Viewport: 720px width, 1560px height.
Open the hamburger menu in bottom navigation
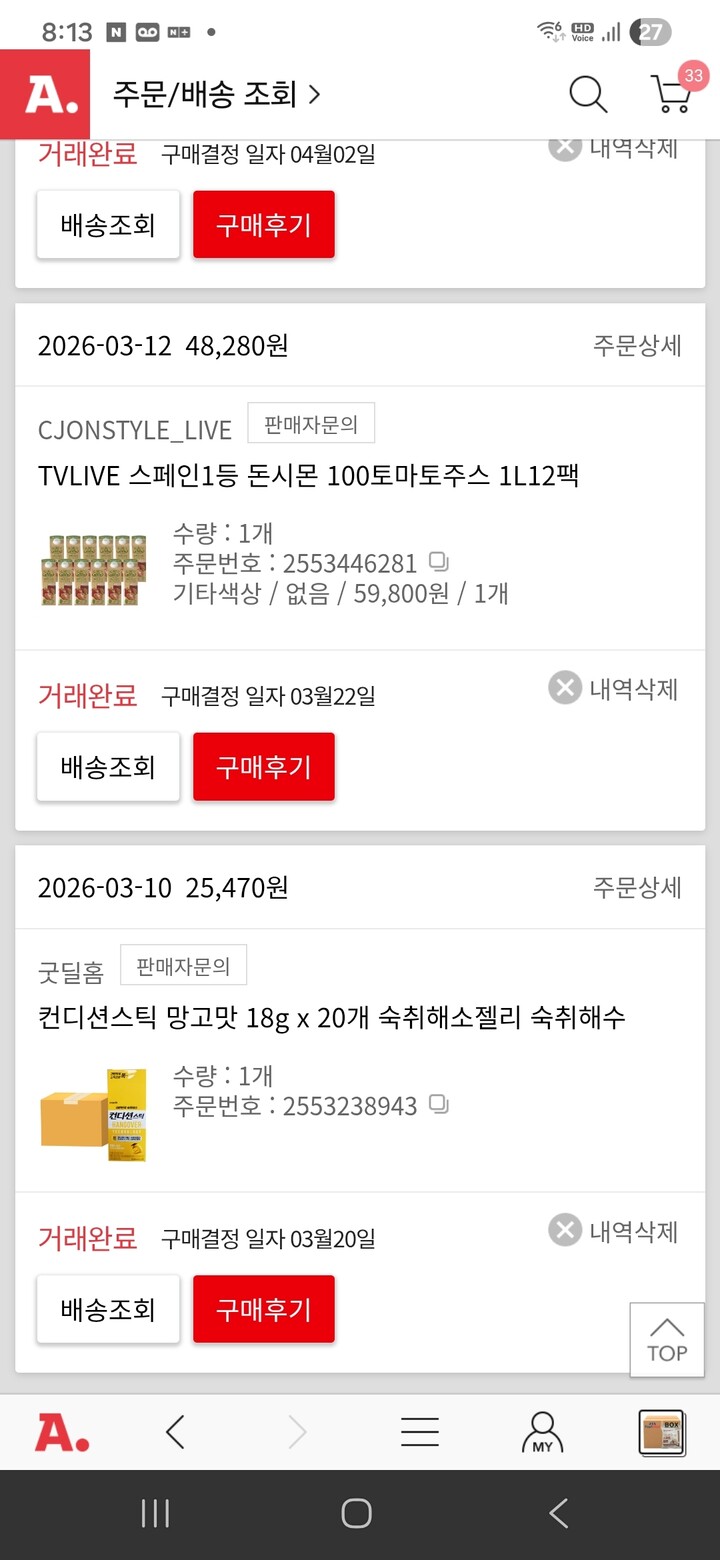419,1432
